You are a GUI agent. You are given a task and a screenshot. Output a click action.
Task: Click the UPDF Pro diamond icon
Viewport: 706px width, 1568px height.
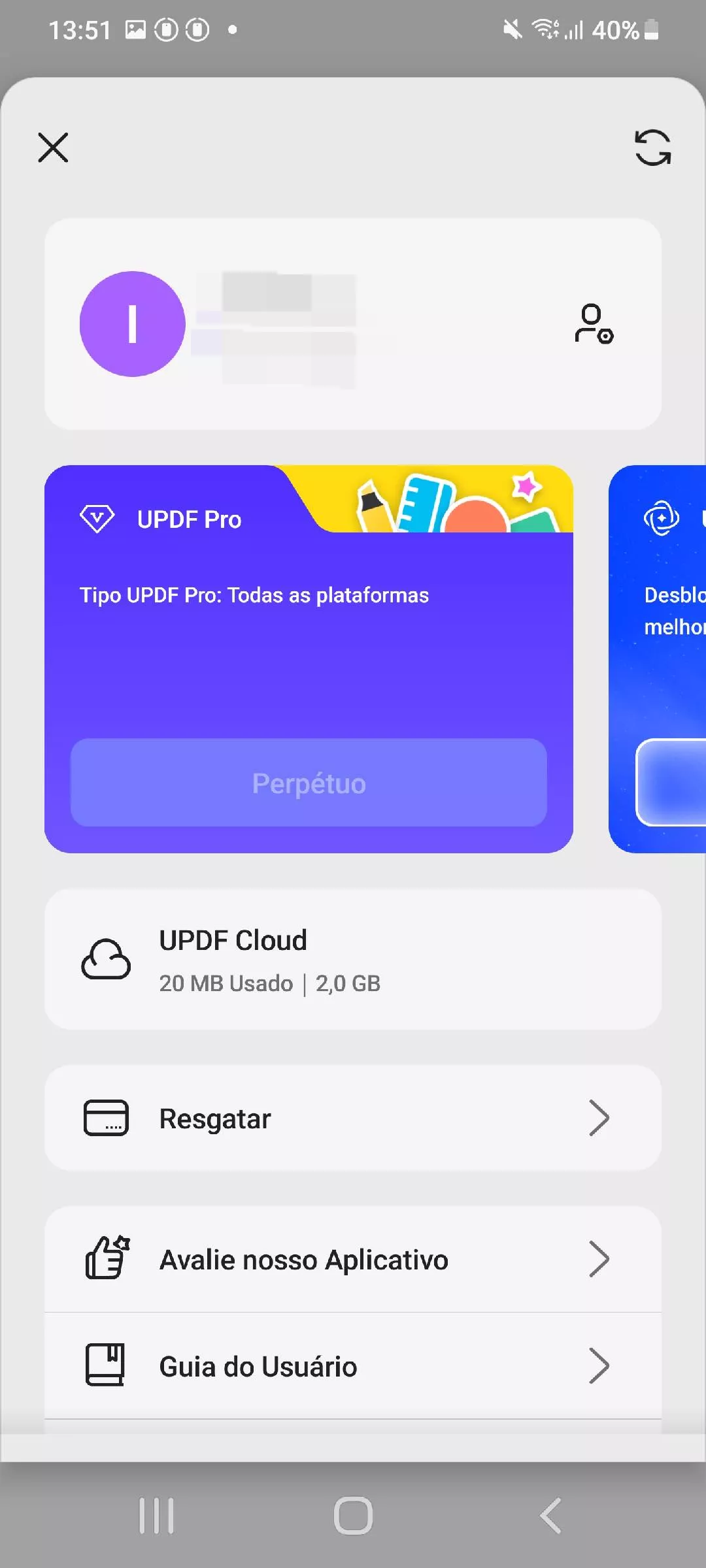click(x=97, y=517)
